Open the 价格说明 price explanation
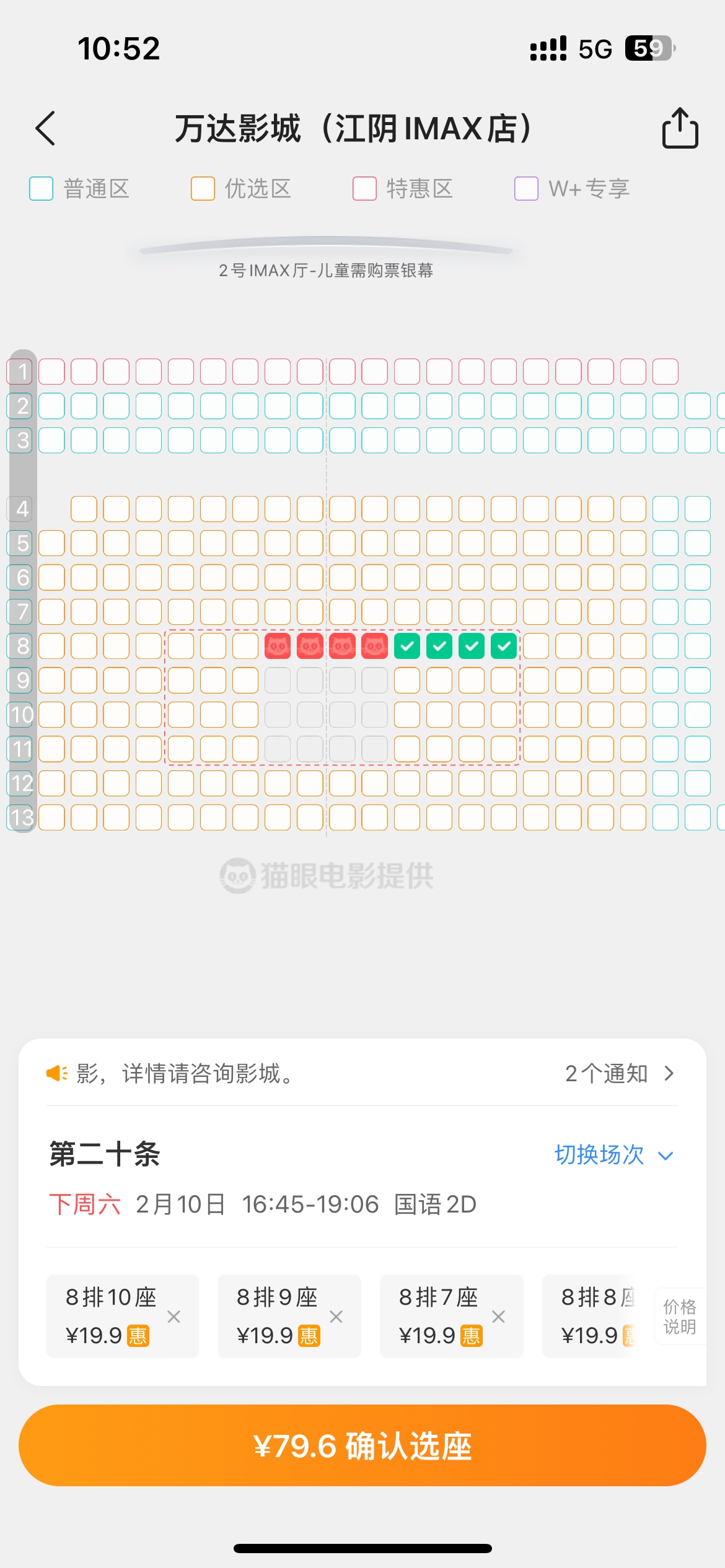Viewport: 725px width, 1568px height. click(680, 1317)
